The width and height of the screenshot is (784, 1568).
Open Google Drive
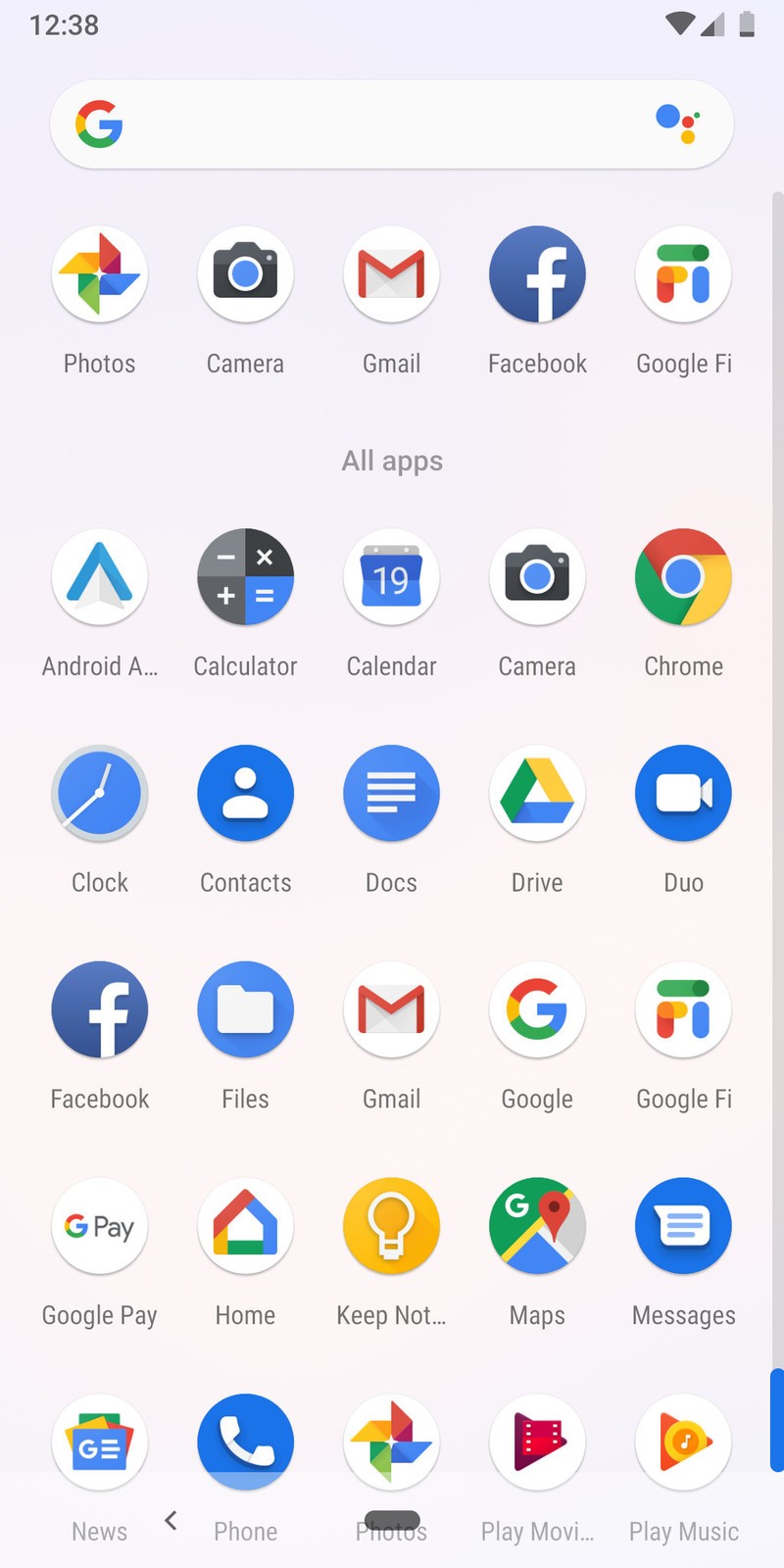537,794
